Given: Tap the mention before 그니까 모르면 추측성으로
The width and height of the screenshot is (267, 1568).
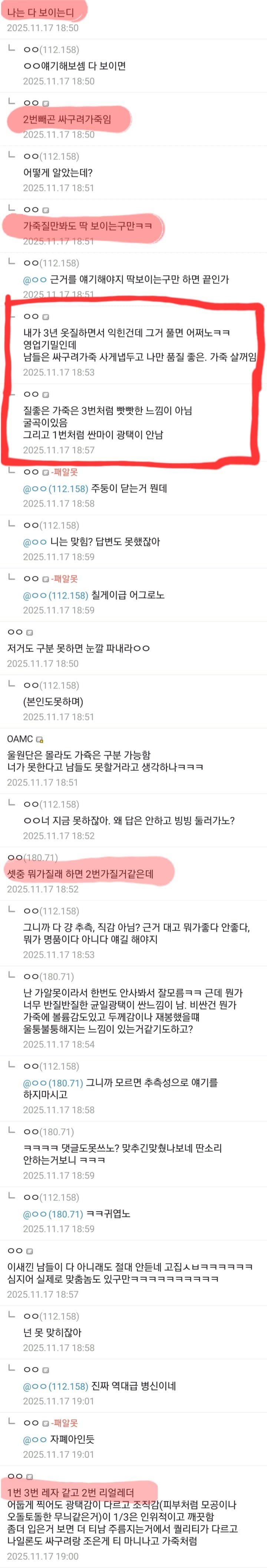Looking at the screenshot, I should [53, 1083].
